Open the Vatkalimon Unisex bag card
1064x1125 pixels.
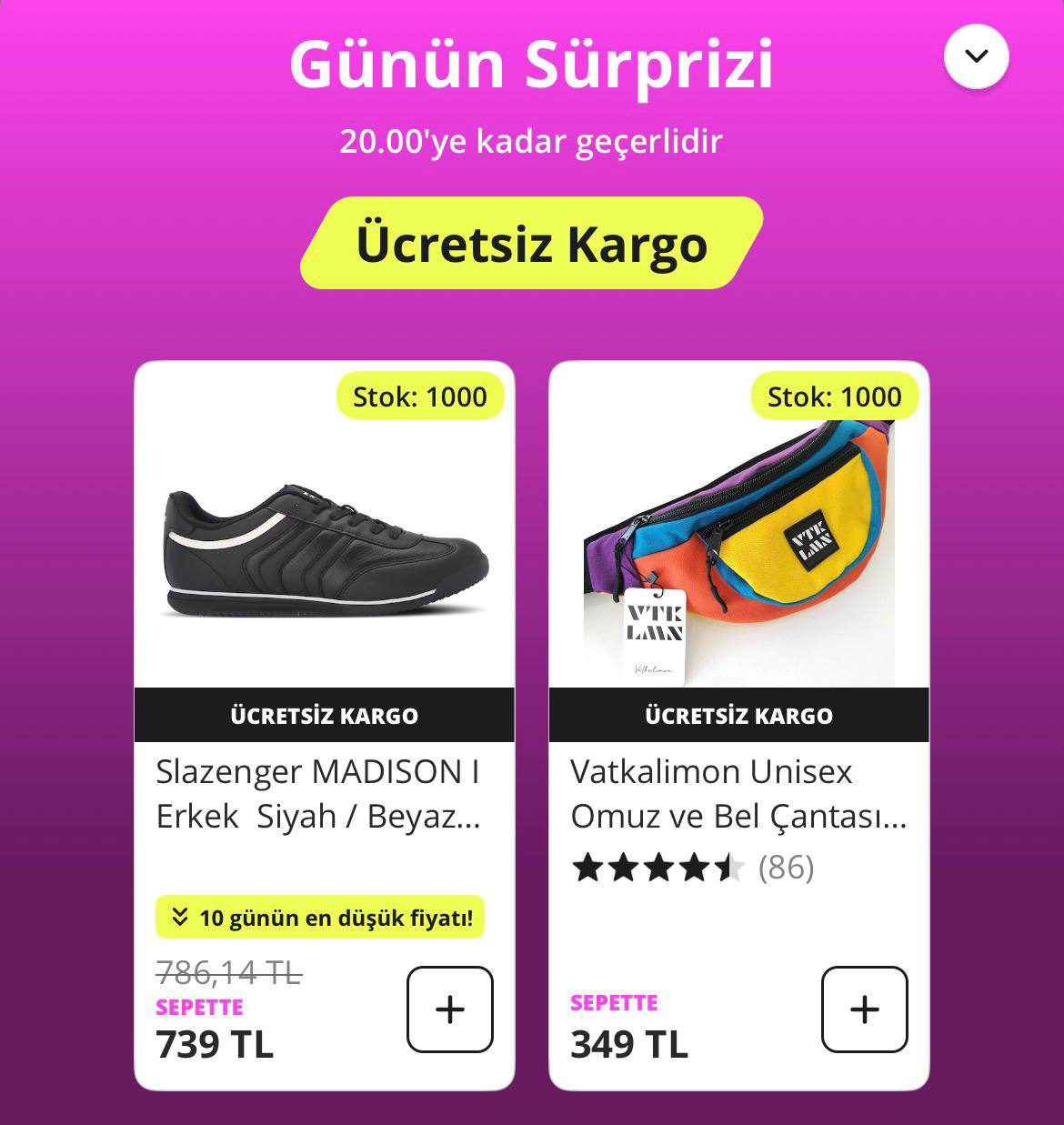tap(738, 546)
